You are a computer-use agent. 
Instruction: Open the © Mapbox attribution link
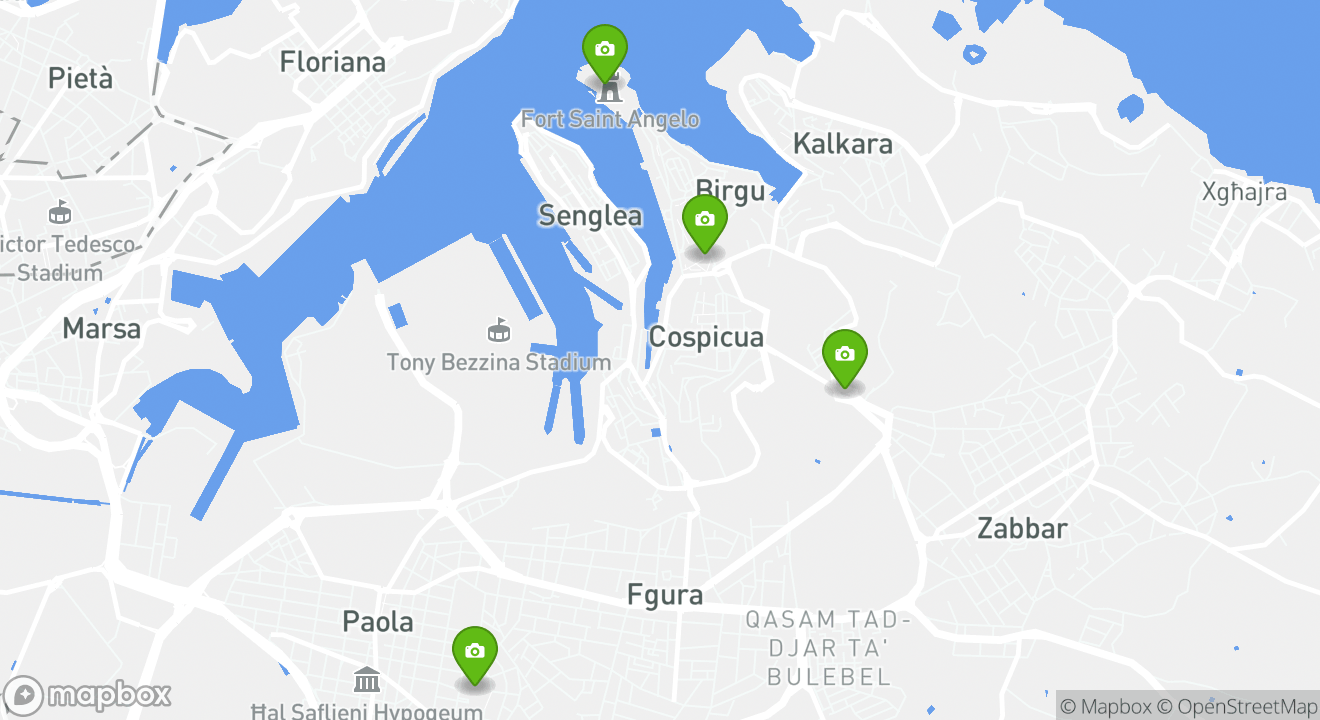(x=1105, y=706)
